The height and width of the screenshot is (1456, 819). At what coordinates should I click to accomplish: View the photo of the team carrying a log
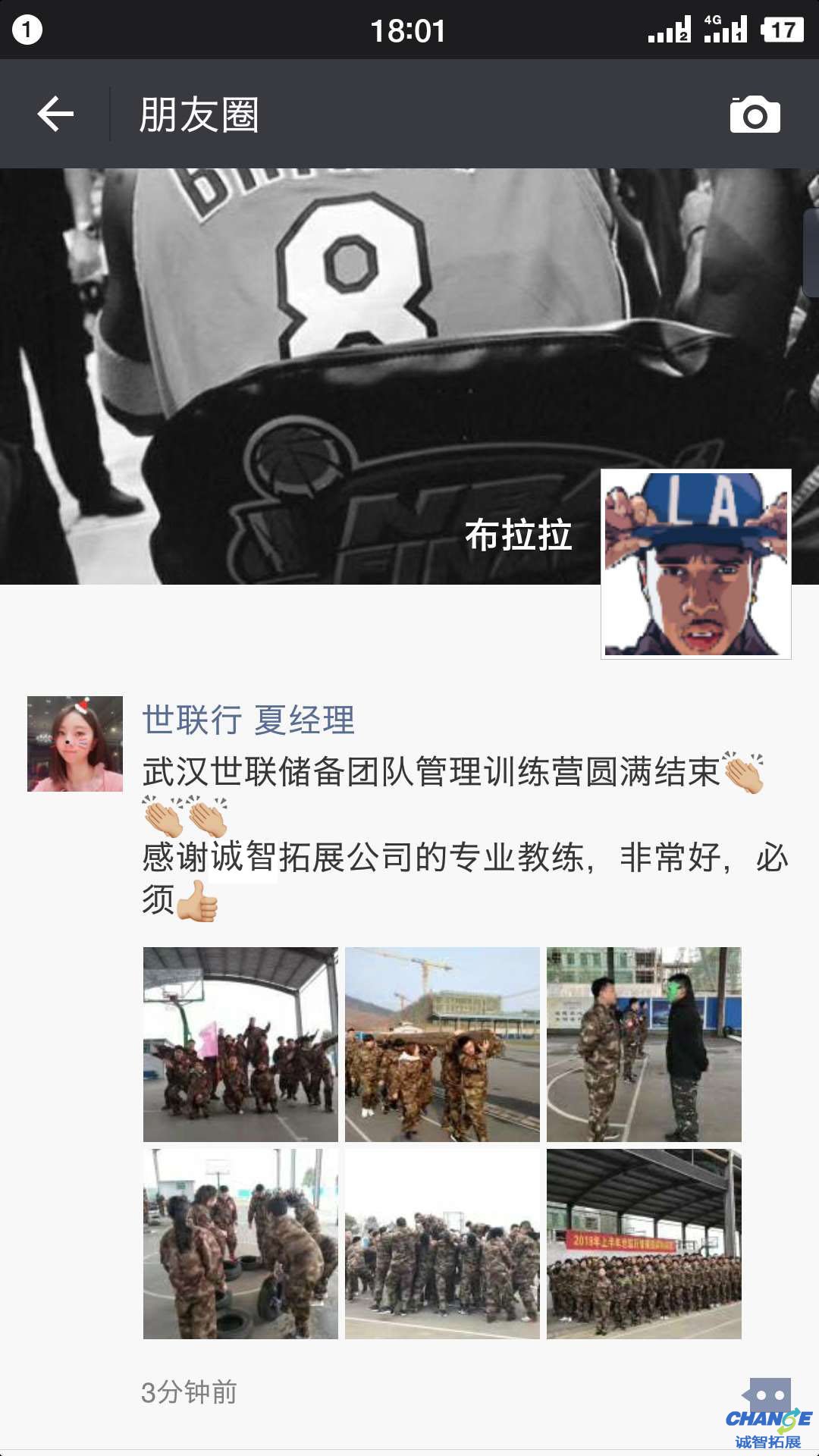(x=442, y=1043)
